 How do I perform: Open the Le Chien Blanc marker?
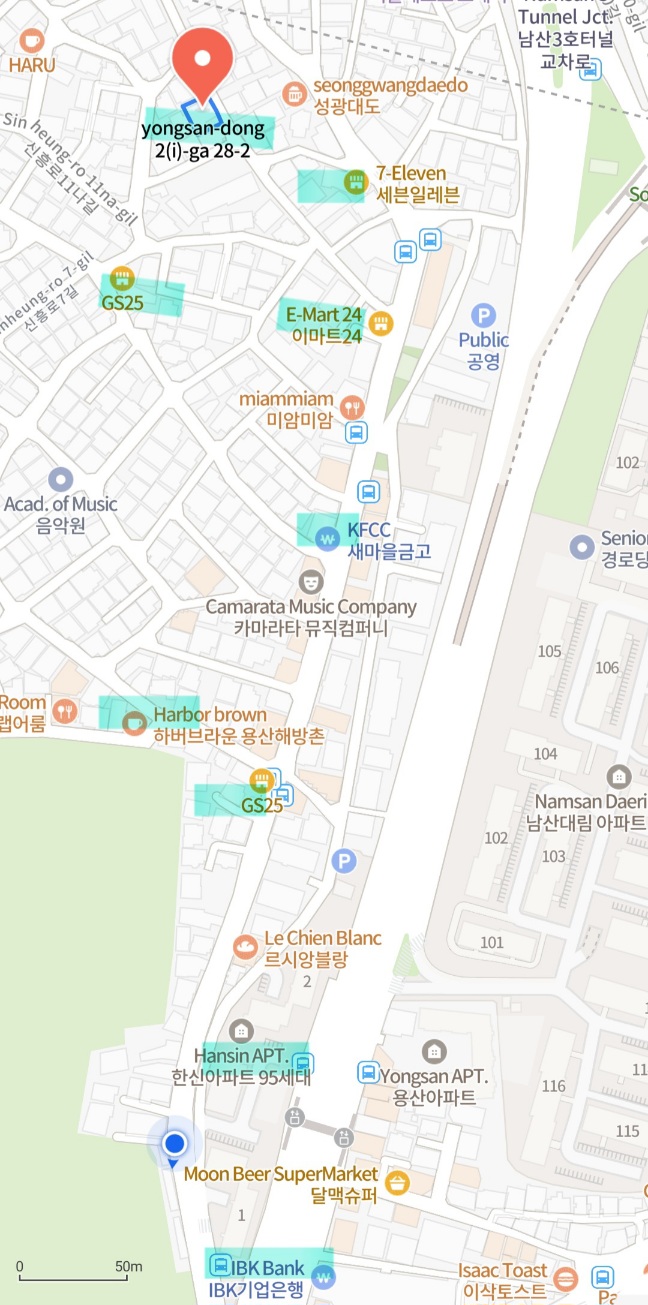(244, 945)
